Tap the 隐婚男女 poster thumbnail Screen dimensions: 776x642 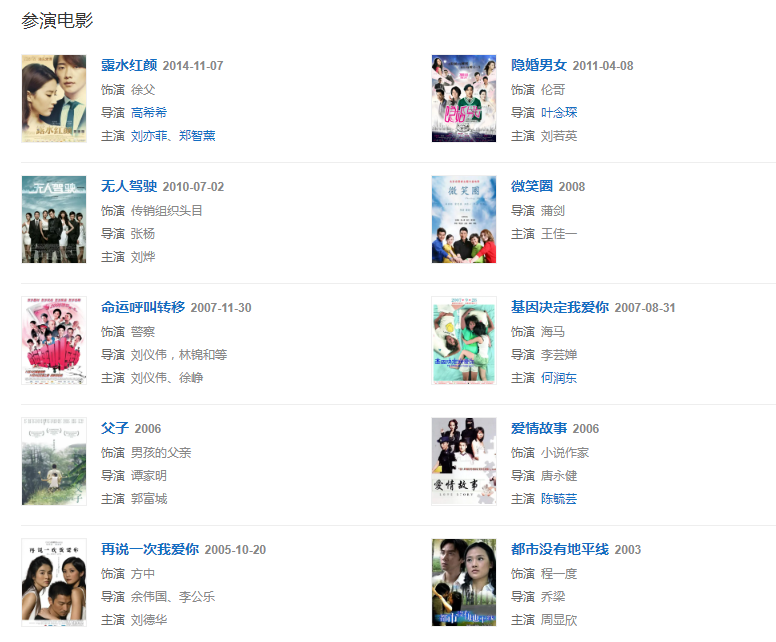464,99
